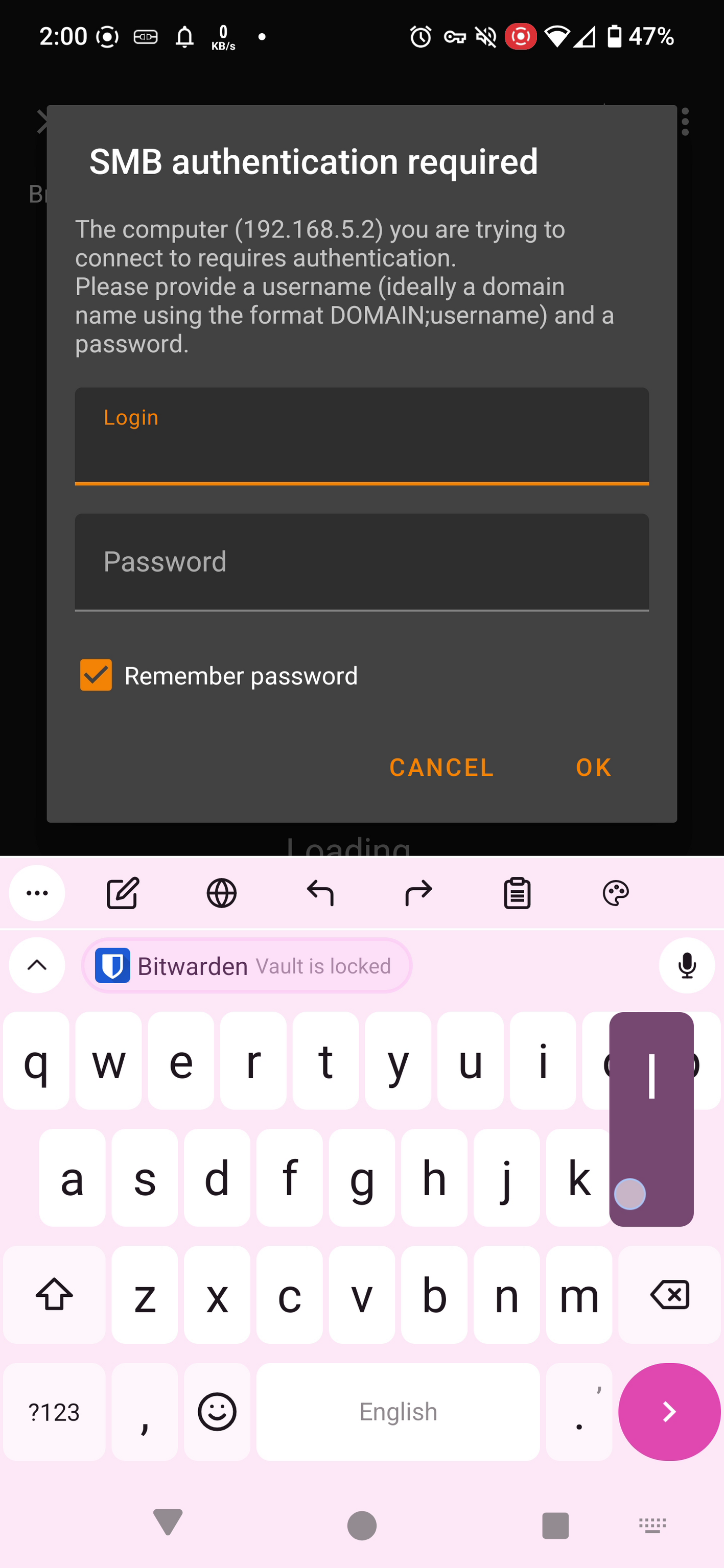Open the keyboard clipboard

[x=517, y=893]
